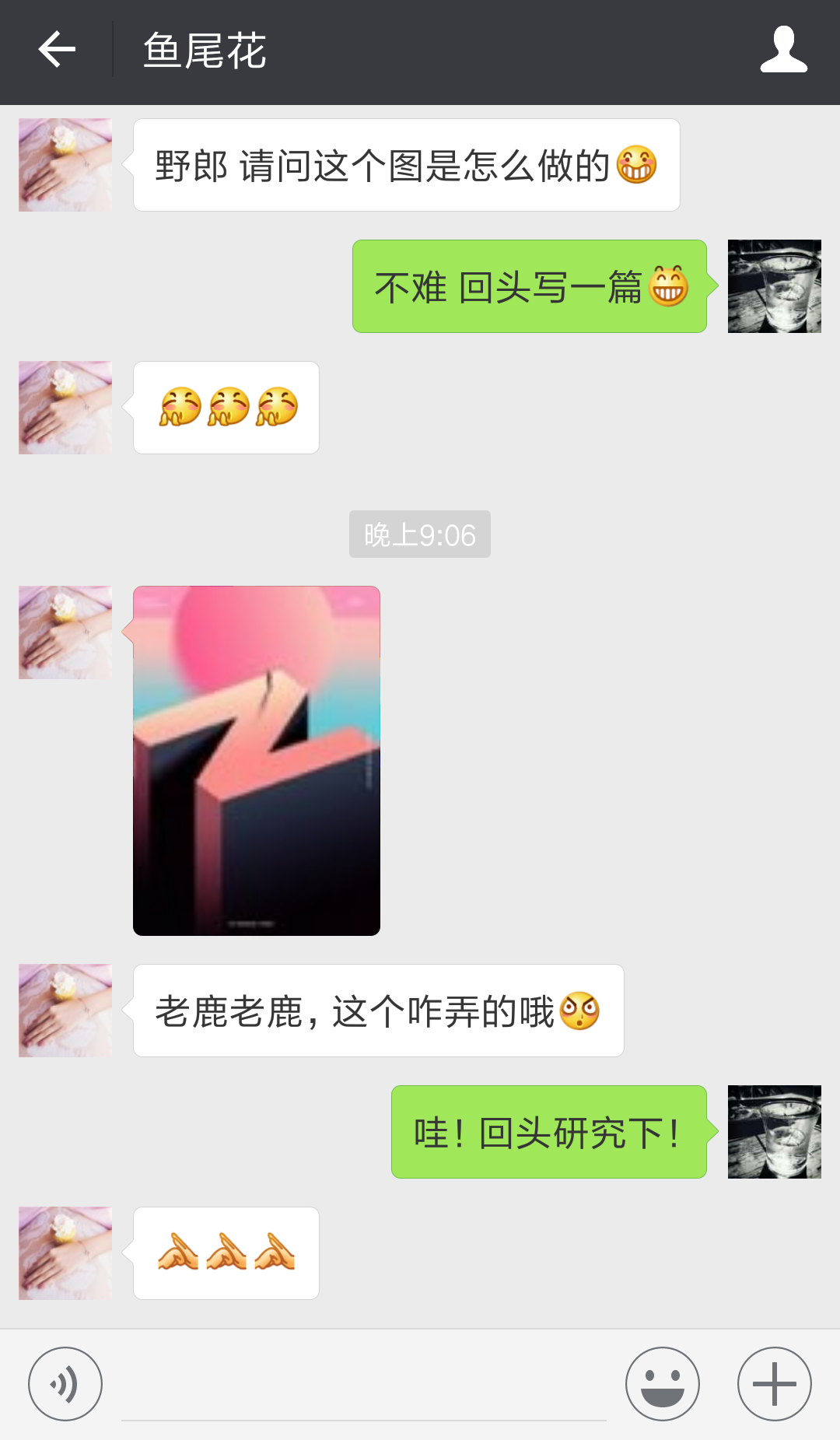The width and height of the screenshot is (840, 1440).
Task: Open the contact profile icon
Action: pyautogui.click(x=783, y=50)
